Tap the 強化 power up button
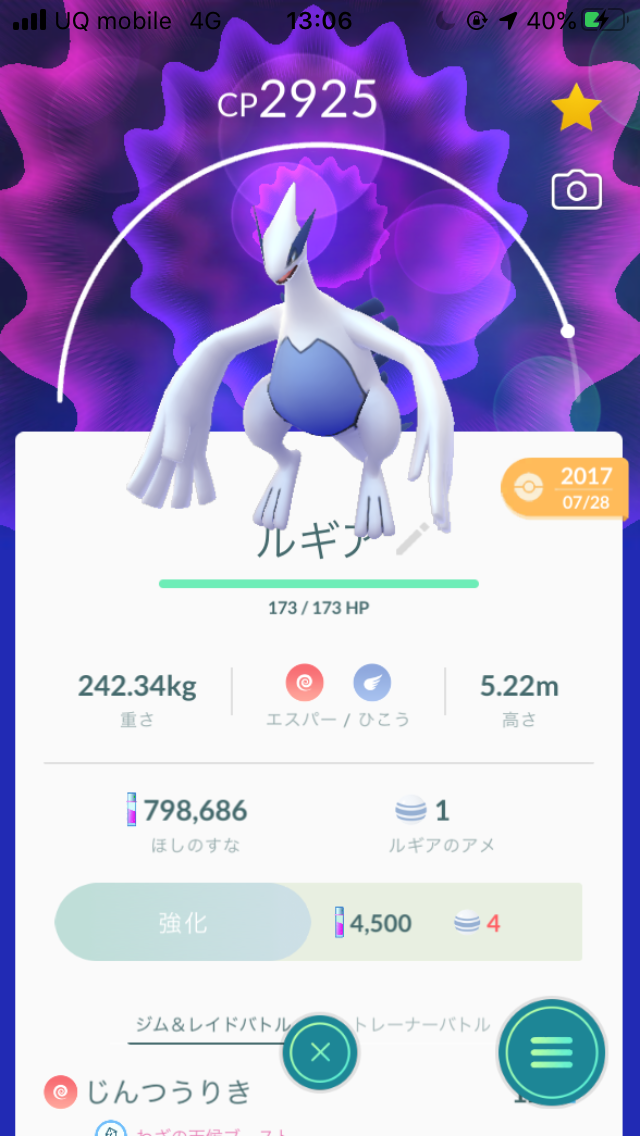640x1136 pixels. pos(183,922)
